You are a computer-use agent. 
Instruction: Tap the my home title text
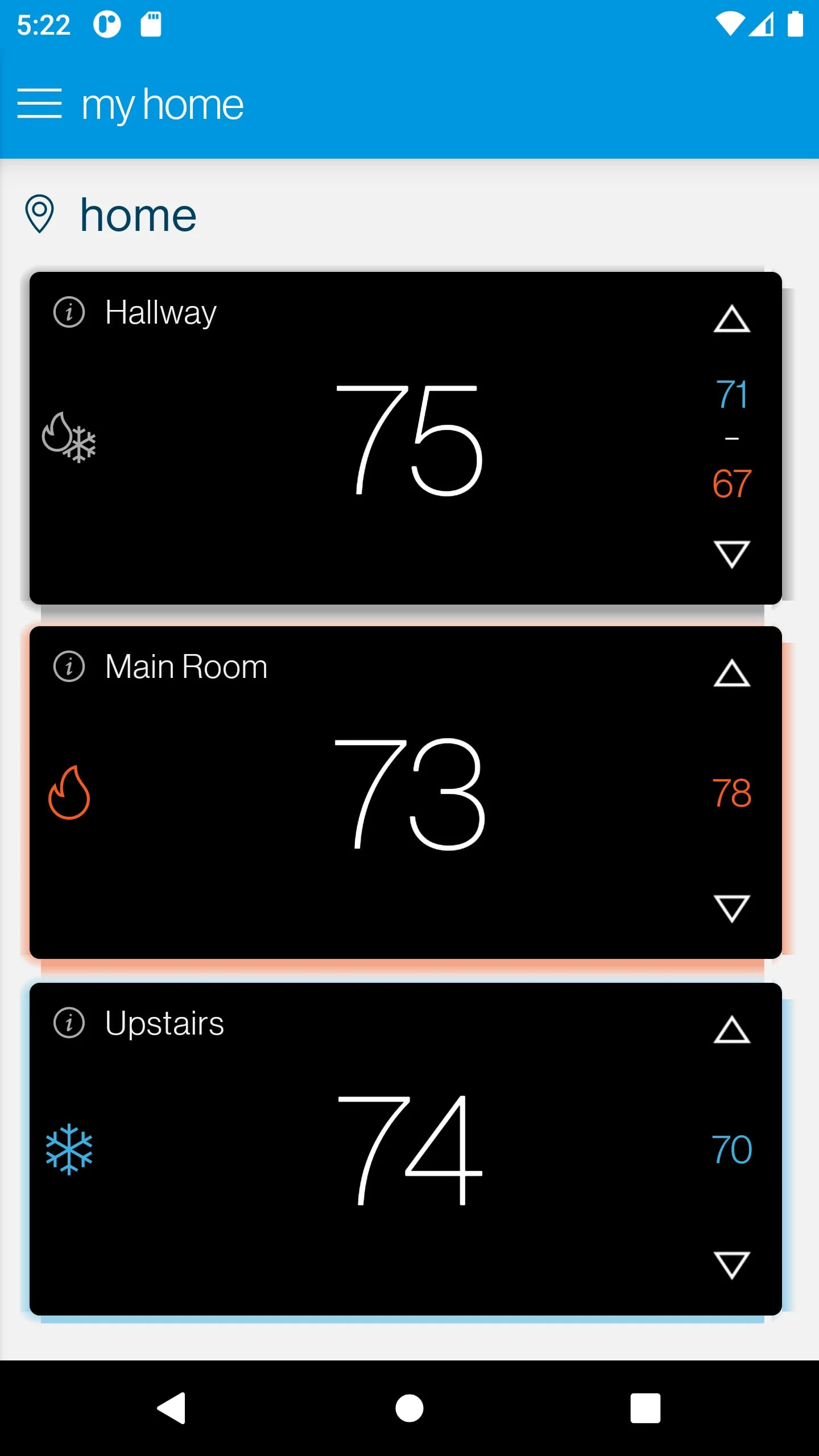(162, 104)
